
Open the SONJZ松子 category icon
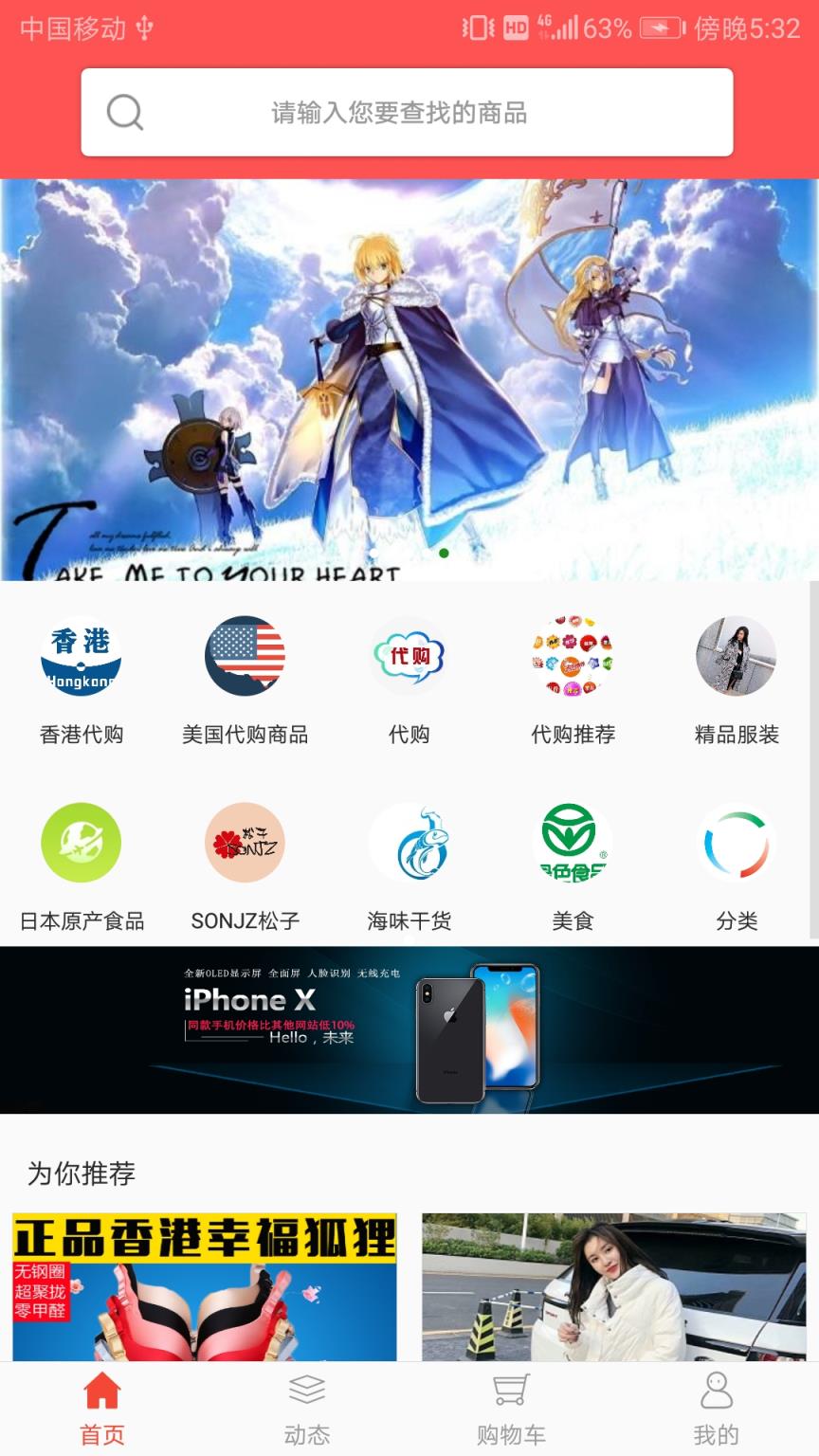click(x=246, y=842)
